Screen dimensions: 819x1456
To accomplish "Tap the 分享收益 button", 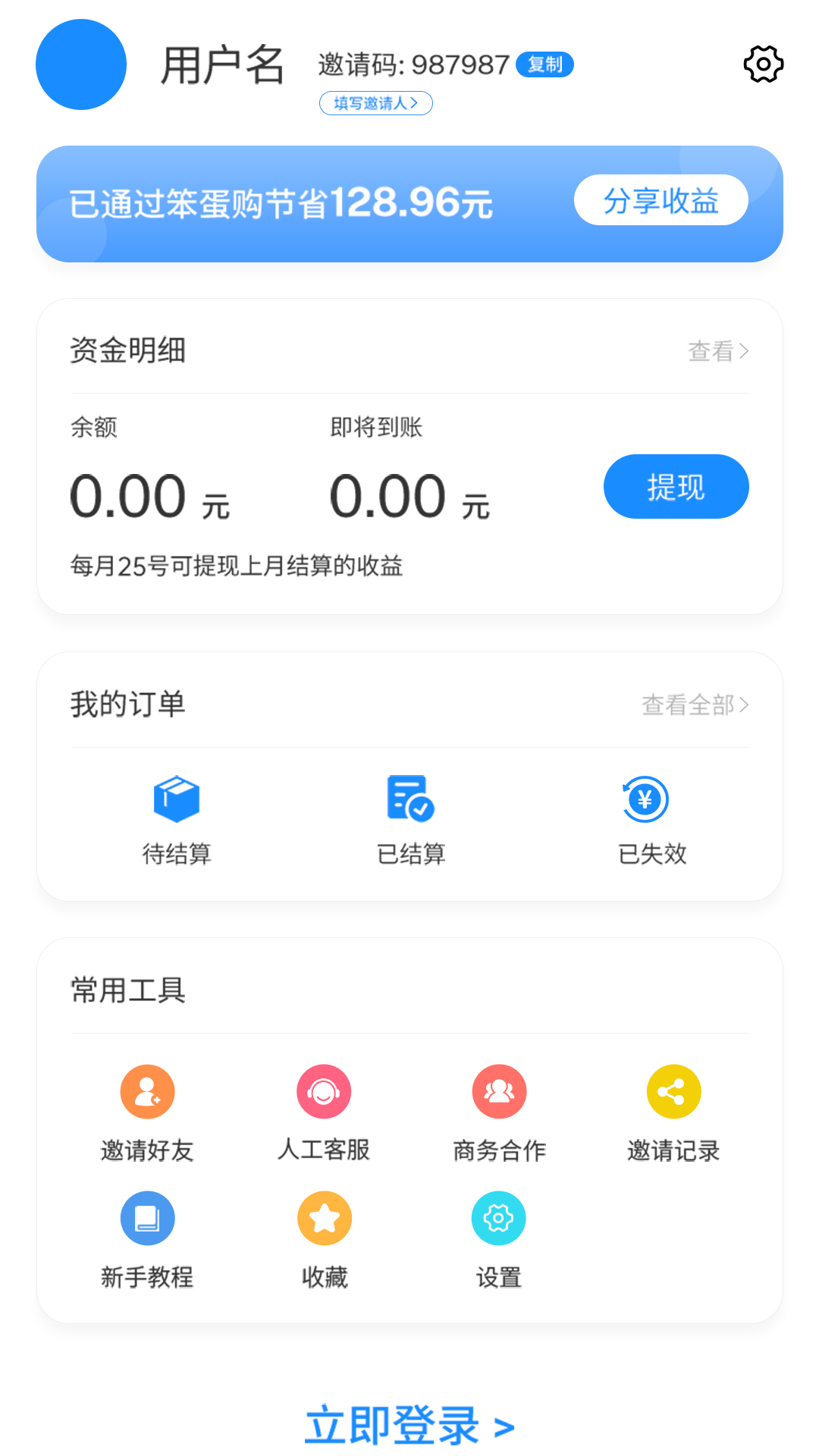I will (661, 200).
